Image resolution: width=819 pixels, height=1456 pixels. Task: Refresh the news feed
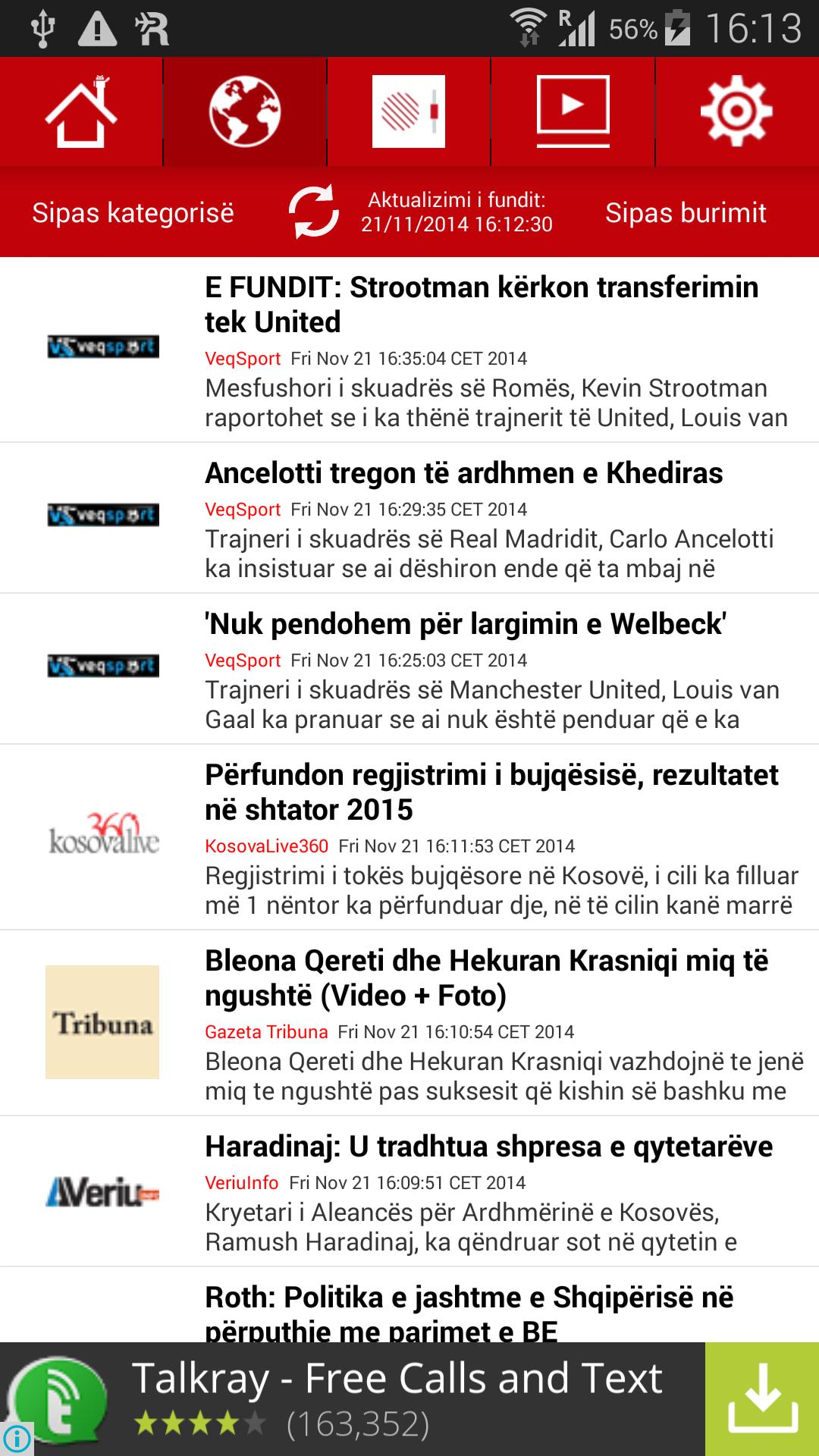click(313, 212)
